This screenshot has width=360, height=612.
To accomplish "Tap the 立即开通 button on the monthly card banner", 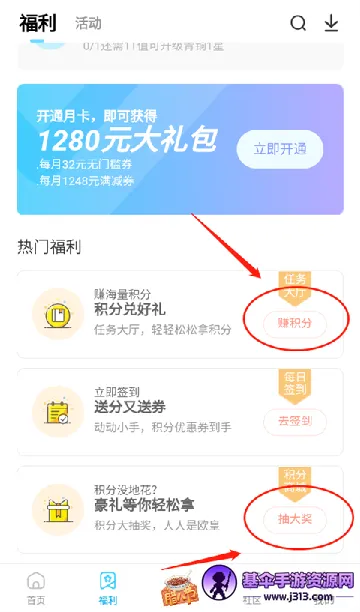I will [280, 149].
